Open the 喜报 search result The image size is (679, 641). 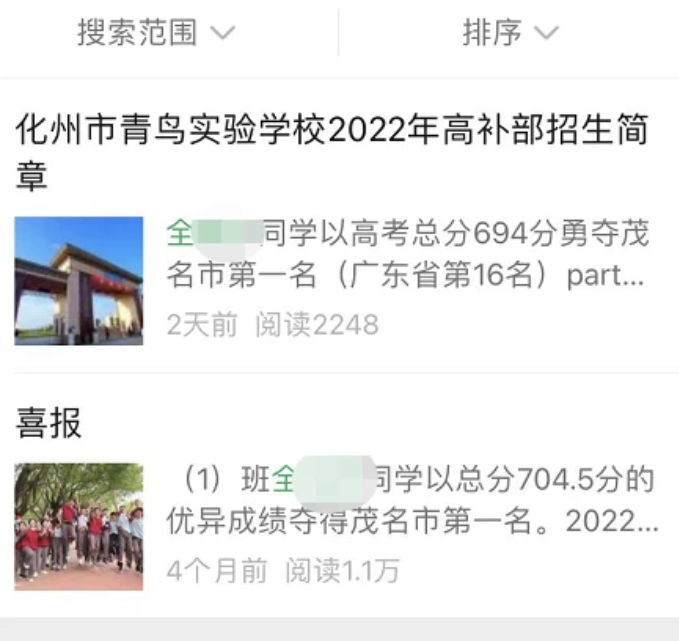pyautogui.click(x=49, y=424)
